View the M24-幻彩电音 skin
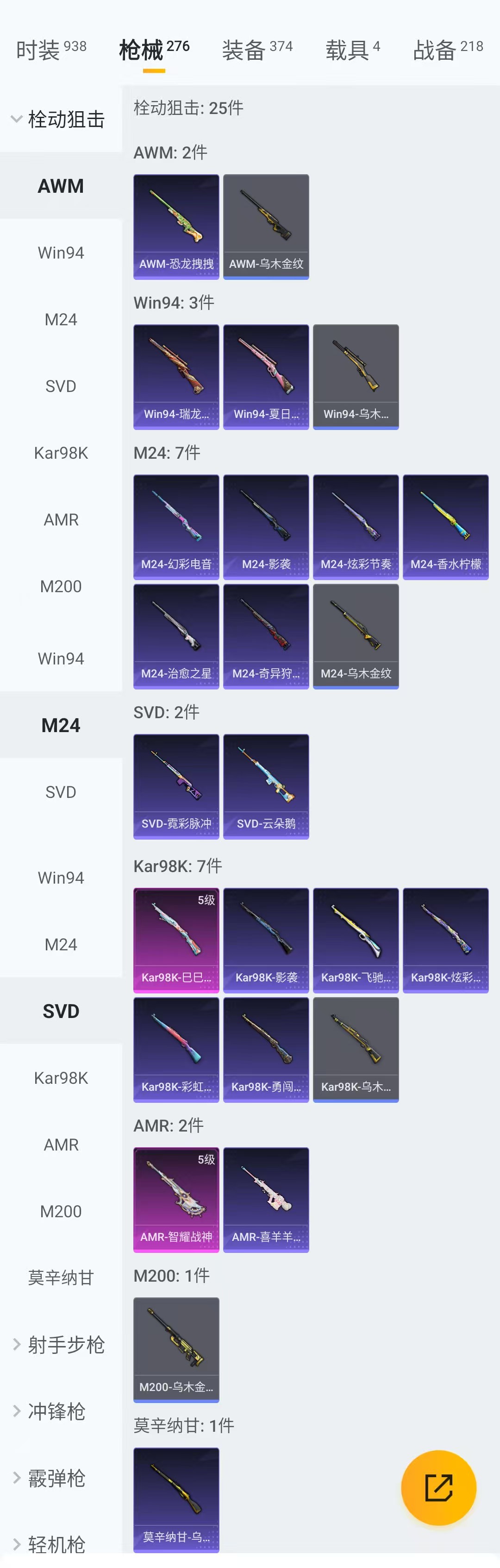The width and height of the screenshot is (500, 1568). click(176, 526)
